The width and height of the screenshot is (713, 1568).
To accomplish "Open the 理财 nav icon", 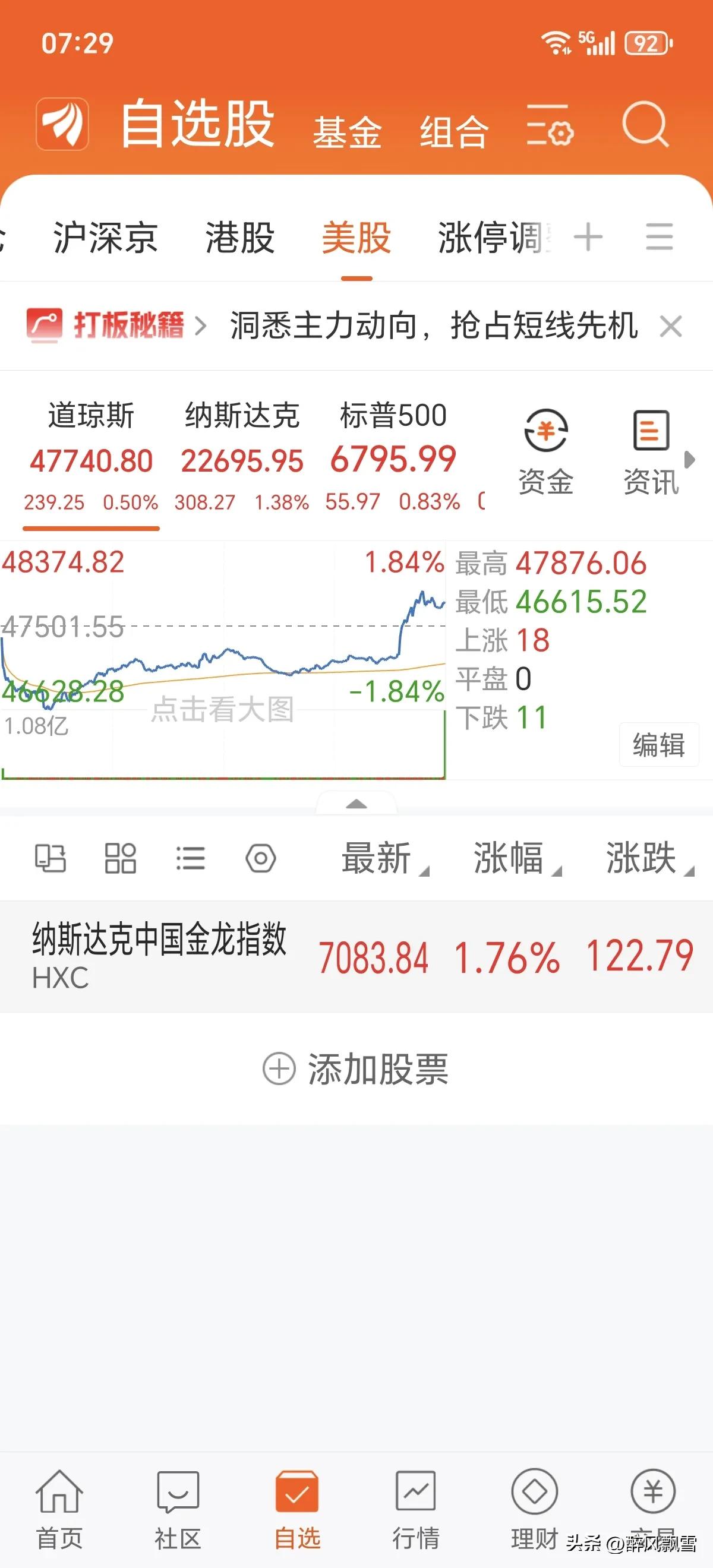I will (534, 1503).
